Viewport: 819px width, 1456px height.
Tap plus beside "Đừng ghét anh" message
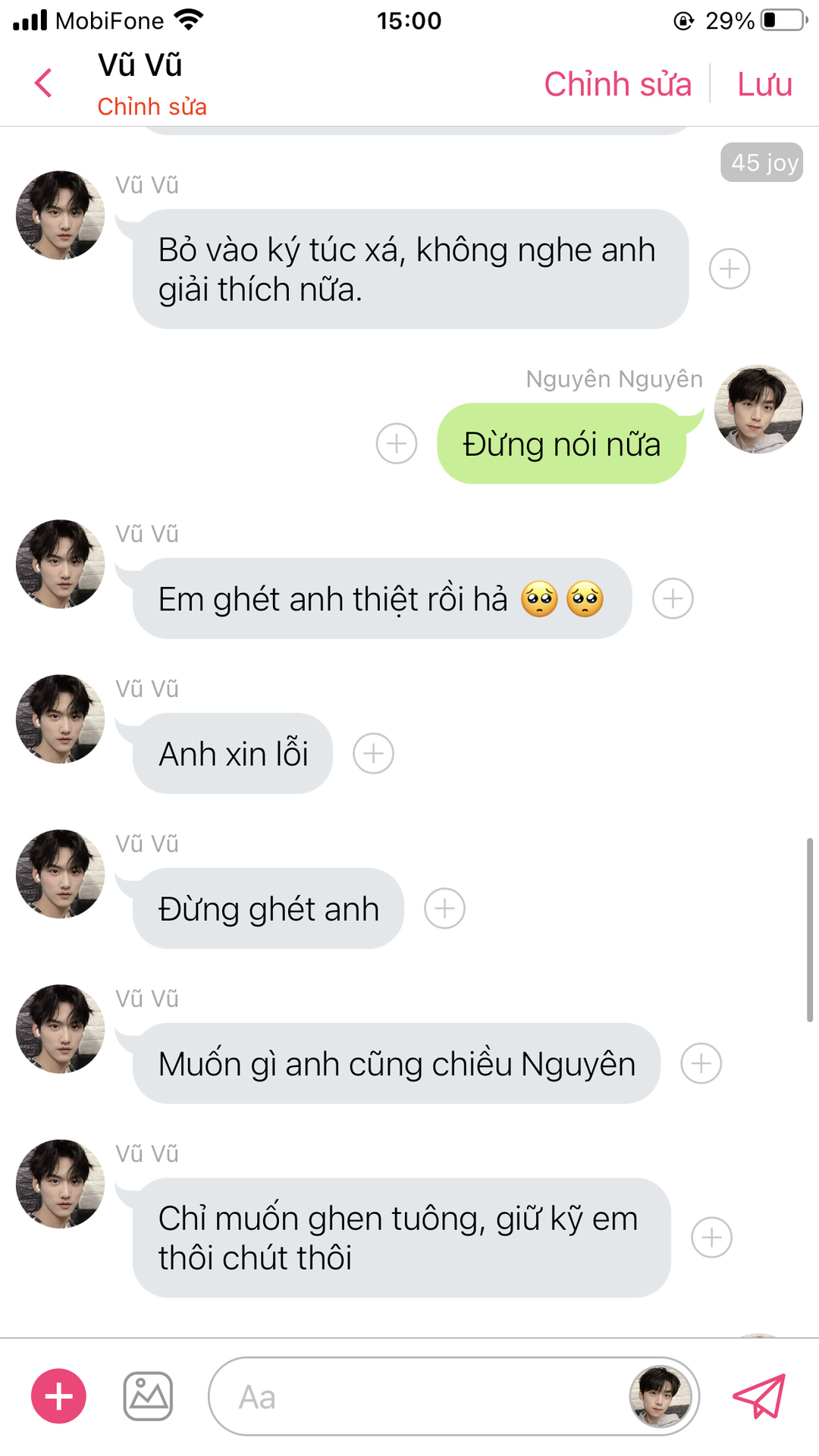(444, 908)
